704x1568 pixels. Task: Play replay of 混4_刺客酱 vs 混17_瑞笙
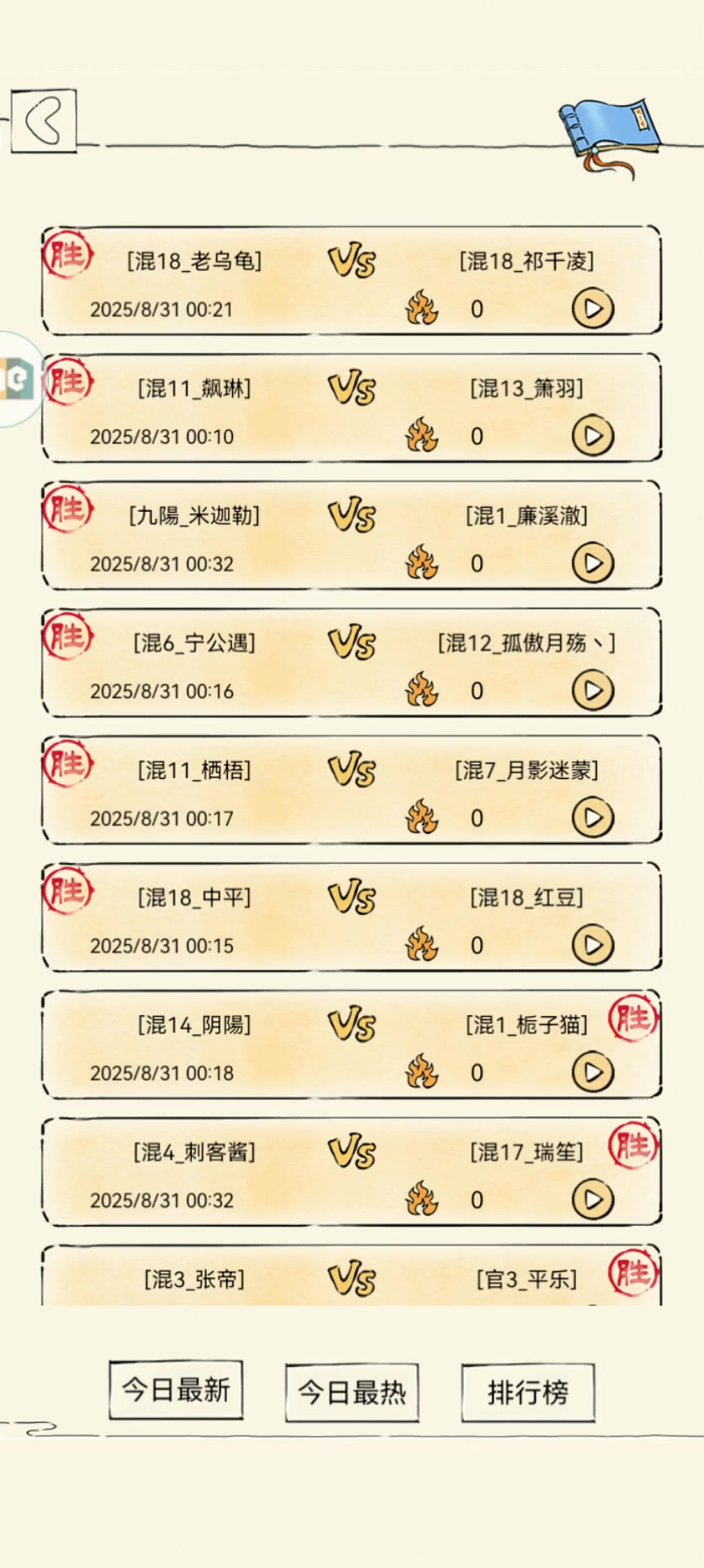592,1200
